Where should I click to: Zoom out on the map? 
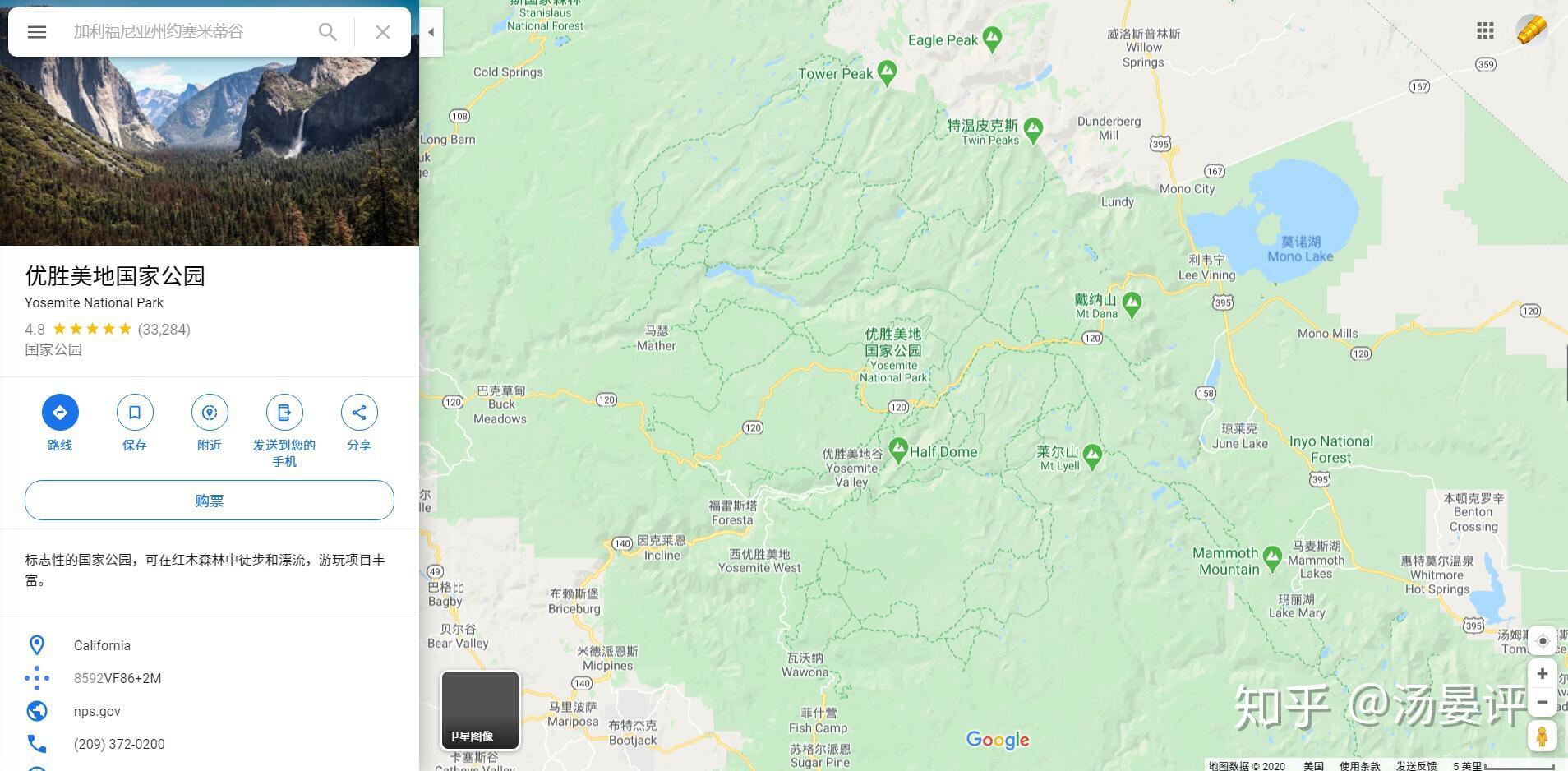click(1543, 703)
